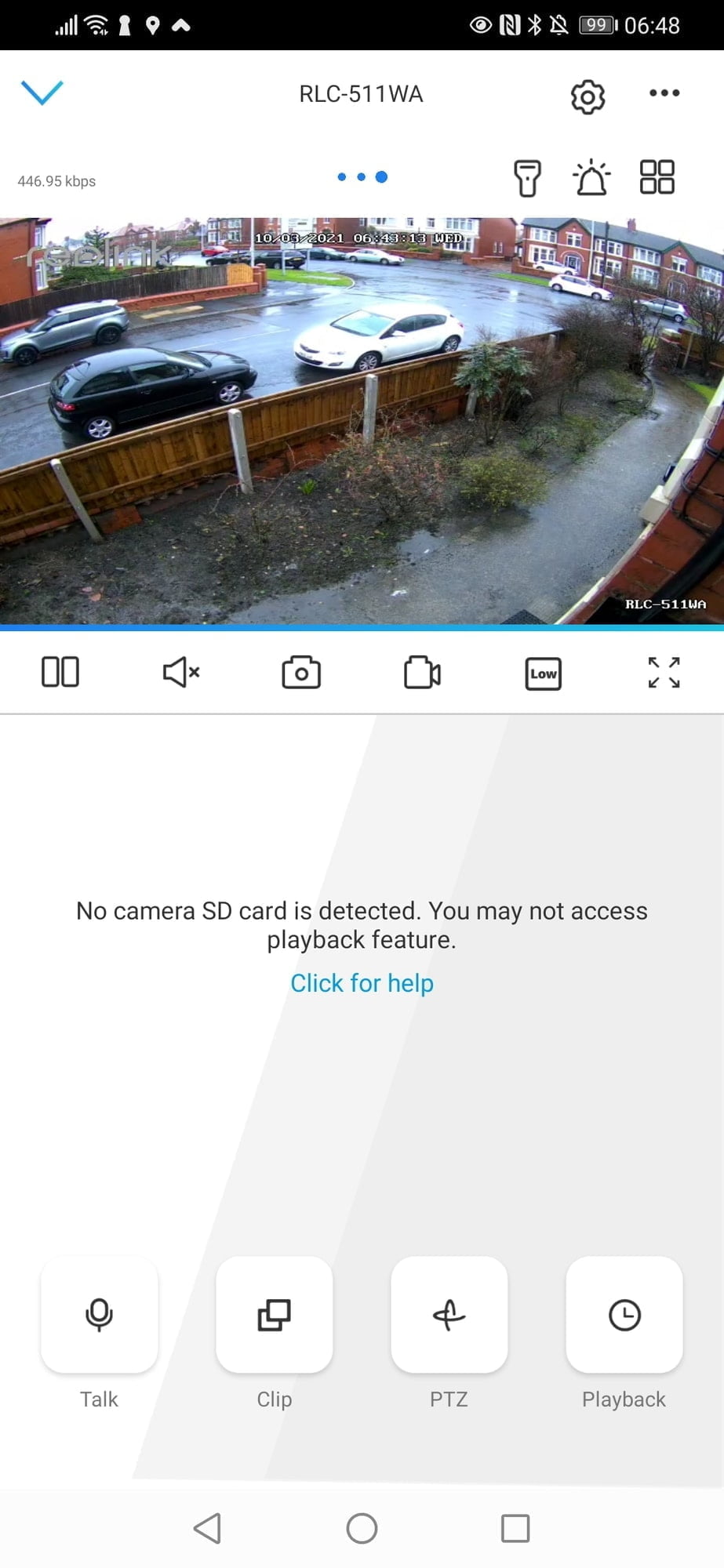The height and width of the screenshot is (1568, 724).
Task: Turn on the camera spotlight
Action: pyautogui.click(x=527, y=178)
